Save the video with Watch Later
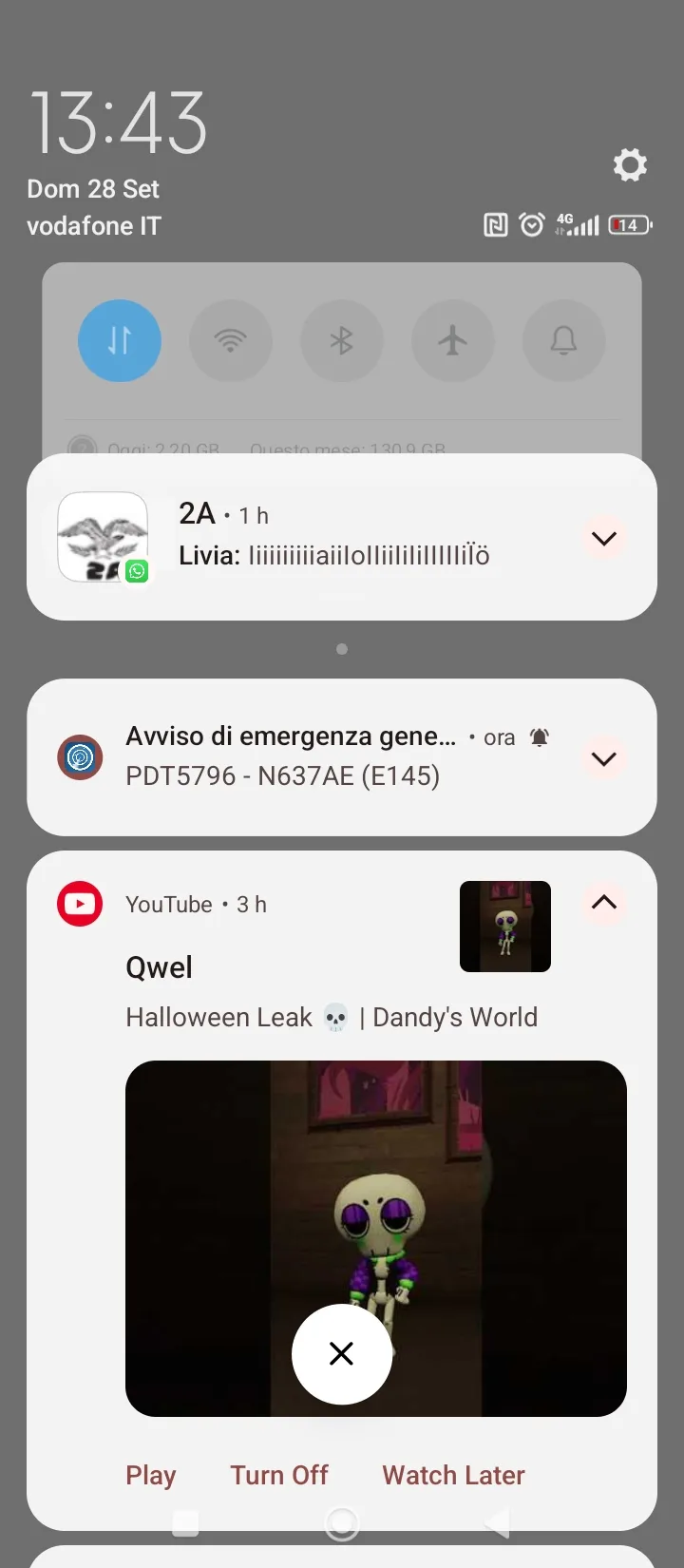Viewport: 684px width, 1568px height. (453, 1475)
